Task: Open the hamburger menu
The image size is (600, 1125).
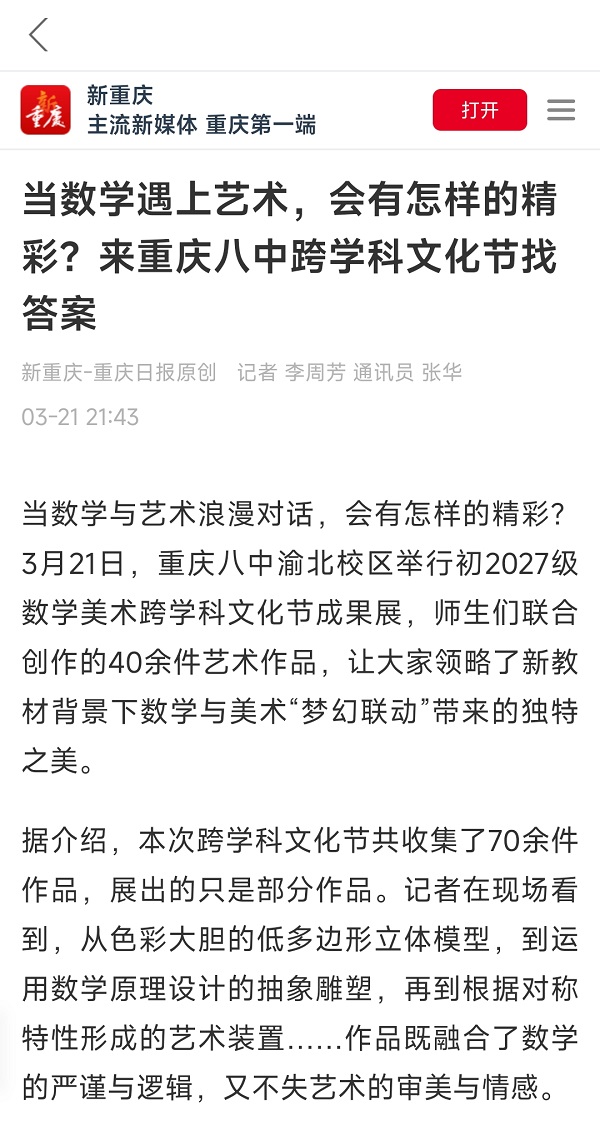Action: [x=561, y=110]
